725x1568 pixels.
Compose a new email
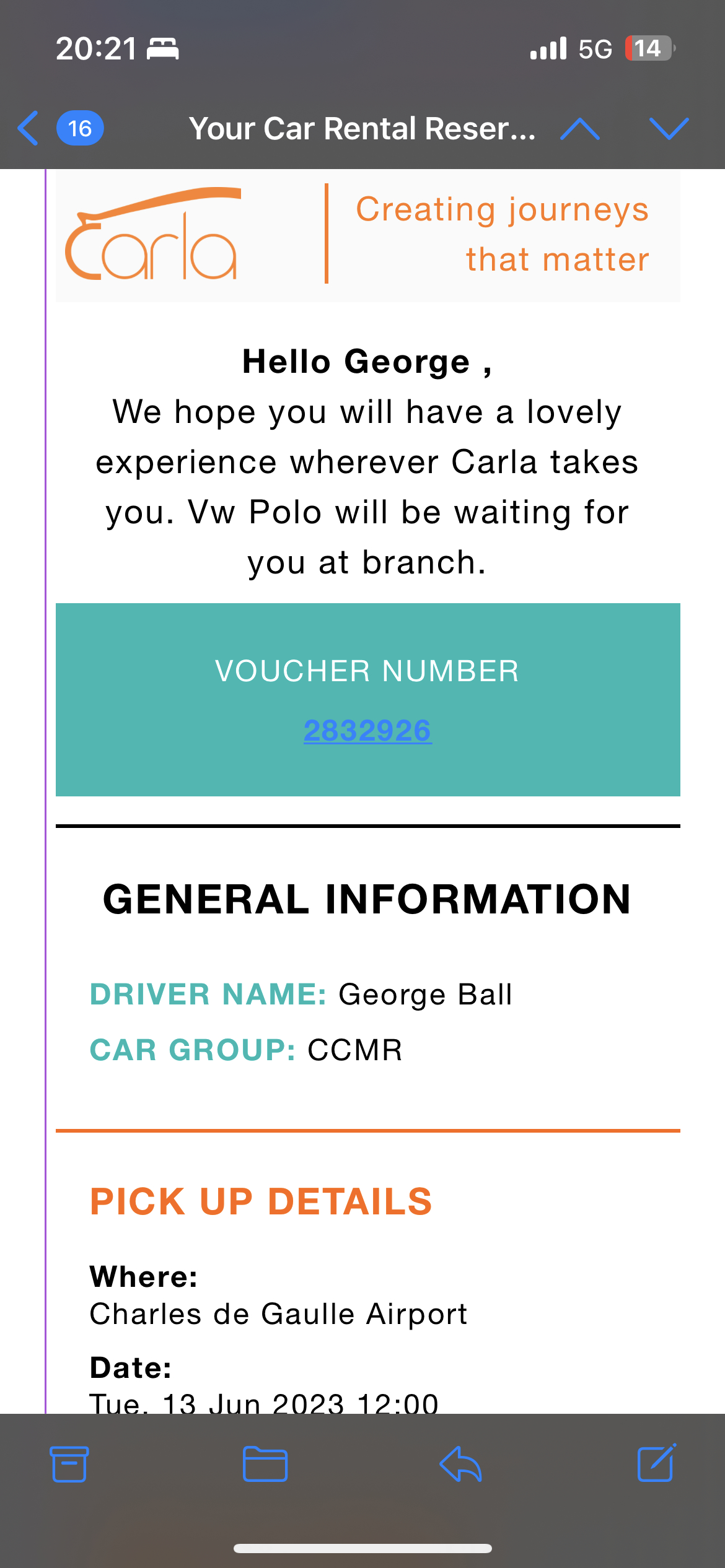[x=656, y=1465]
